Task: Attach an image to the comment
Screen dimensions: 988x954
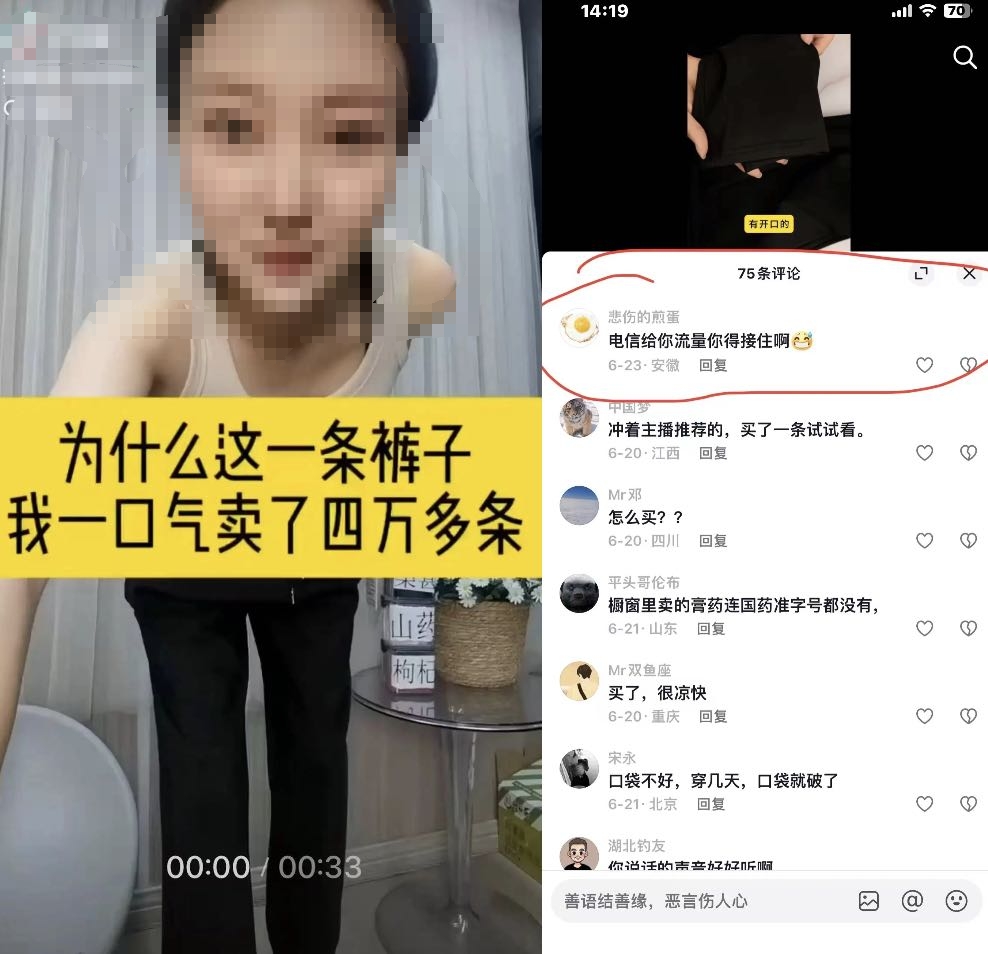Action: pyautogui.click(x=868, y=901)
